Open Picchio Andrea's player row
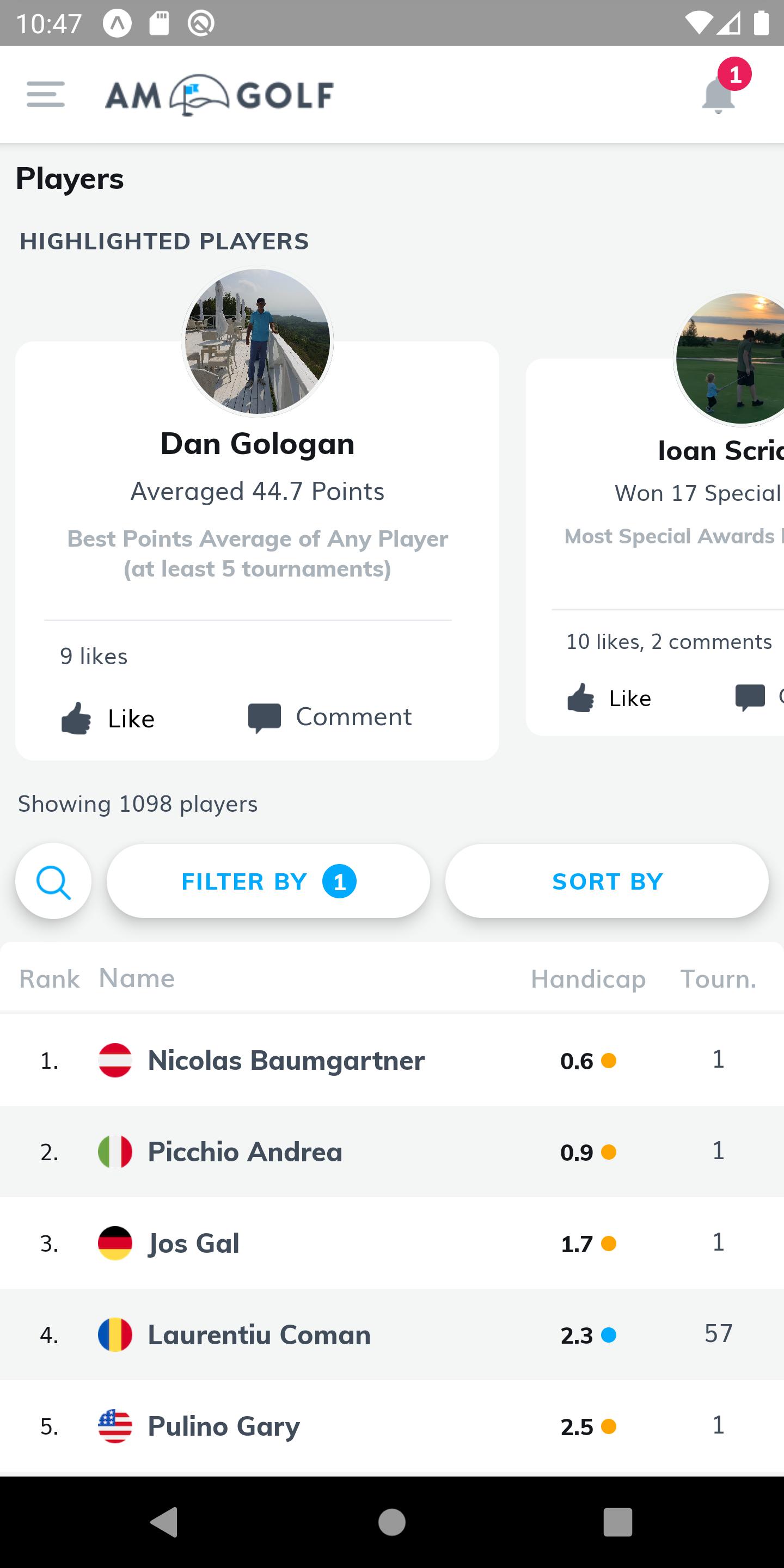 click(392, 1151)
